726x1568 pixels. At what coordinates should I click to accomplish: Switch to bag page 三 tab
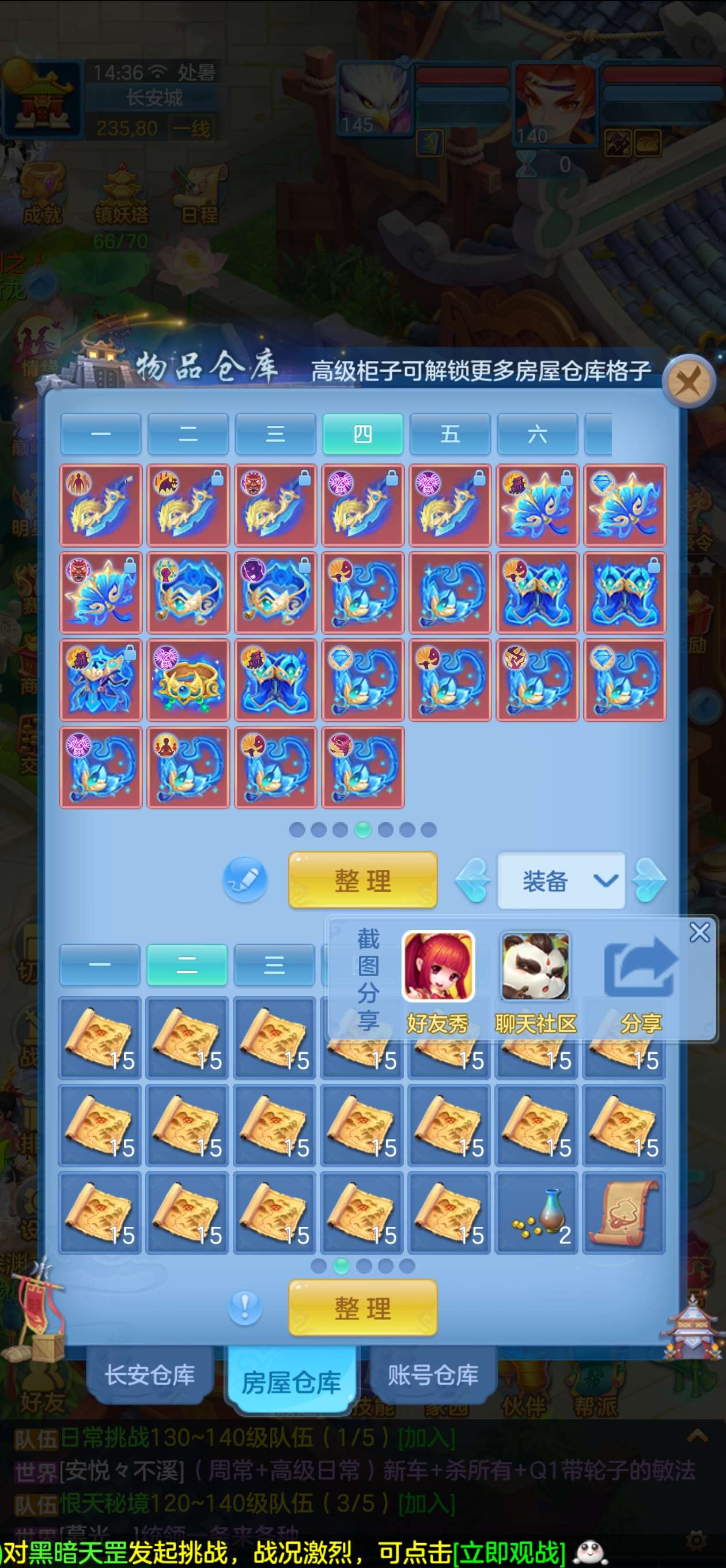pos(274,965)
